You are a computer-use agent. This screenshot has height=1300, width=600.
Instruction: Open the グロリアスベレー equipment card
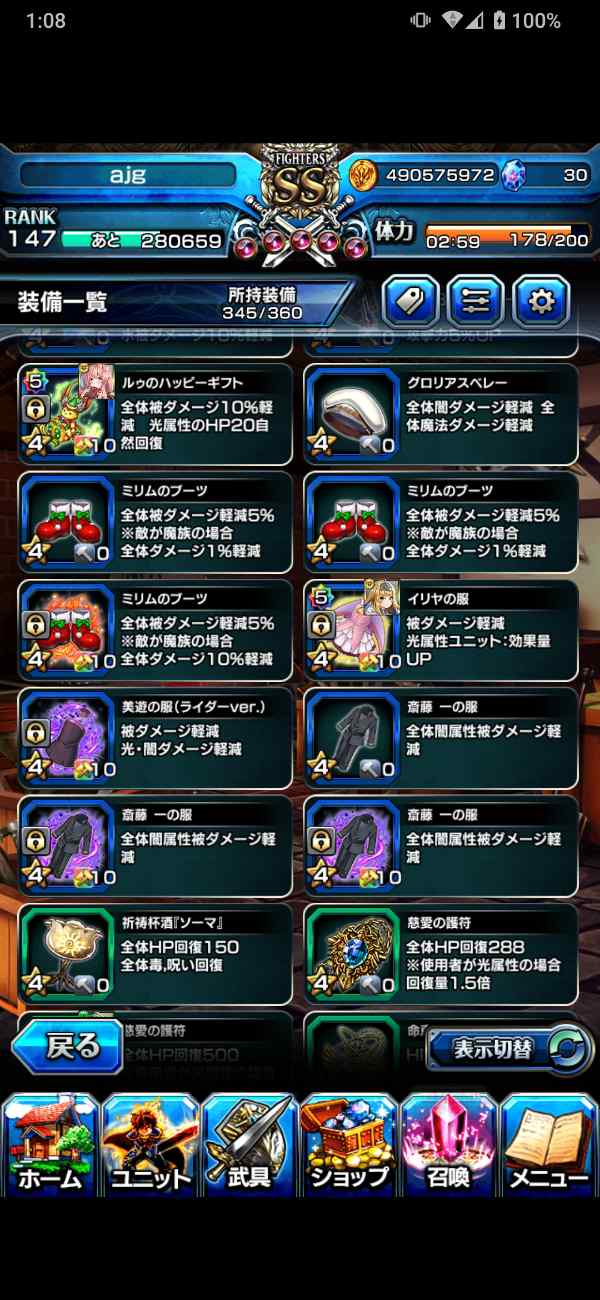441,413
